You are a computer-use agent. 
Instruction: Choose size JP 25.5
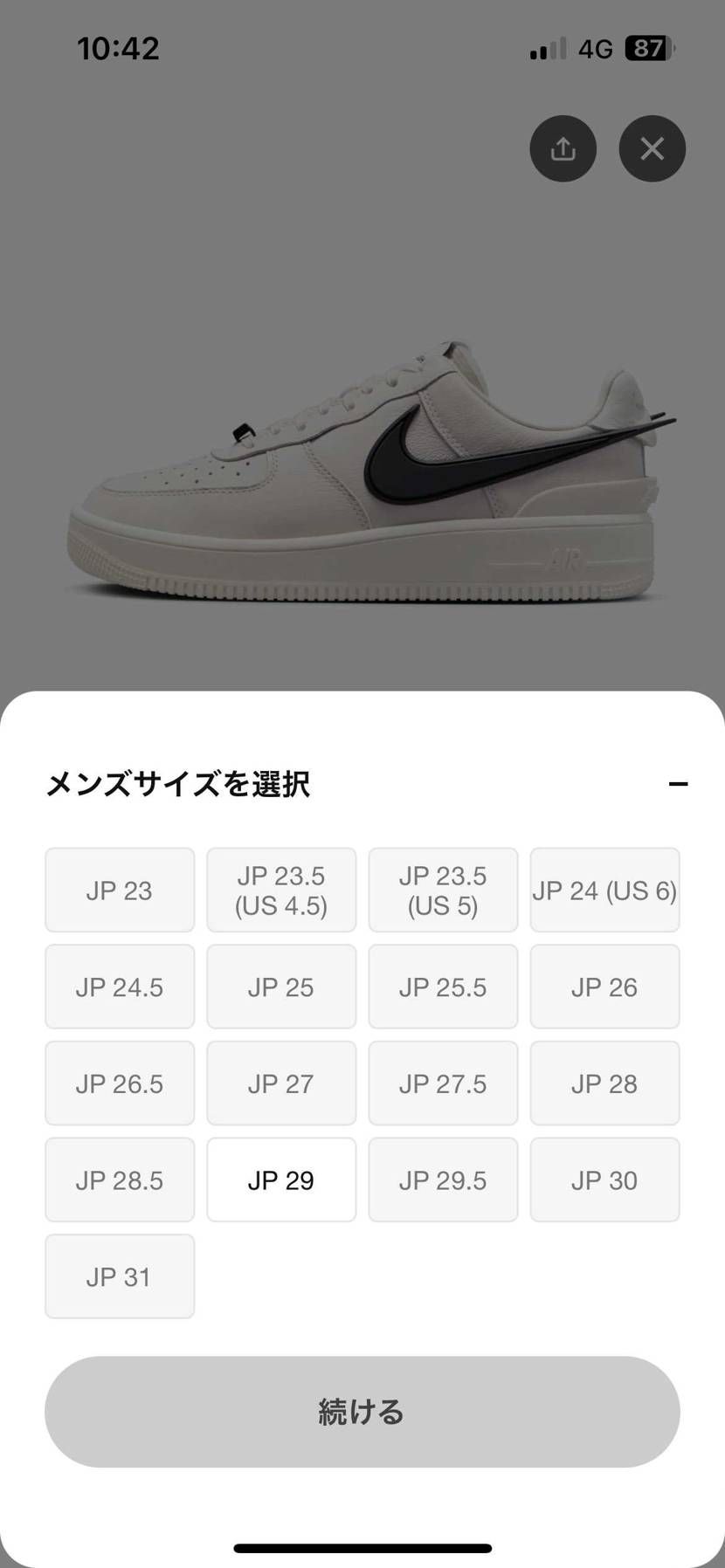click(442, 987)
